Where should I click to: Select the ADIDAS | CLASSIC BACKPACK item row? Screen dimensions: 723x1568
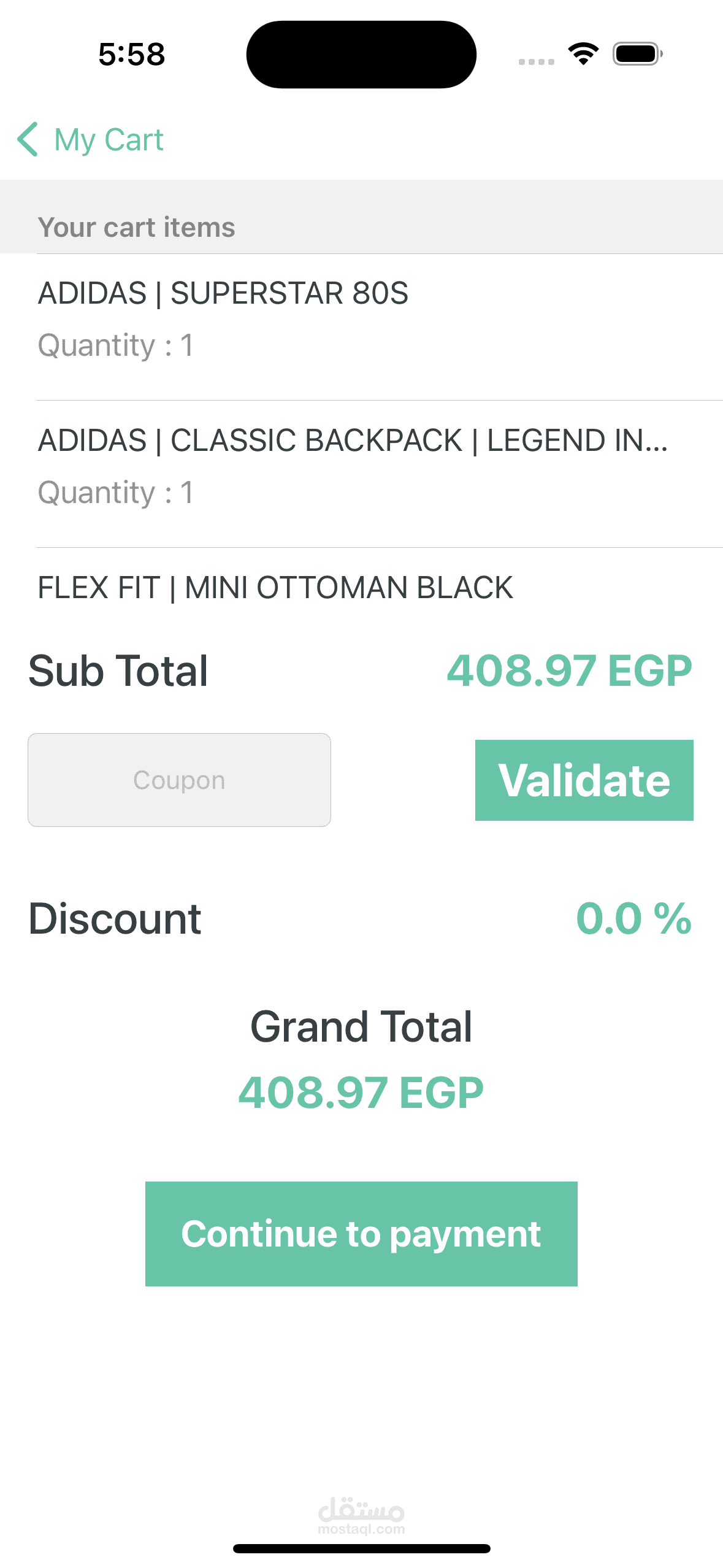pyautogui.click(x=361, y=474)
